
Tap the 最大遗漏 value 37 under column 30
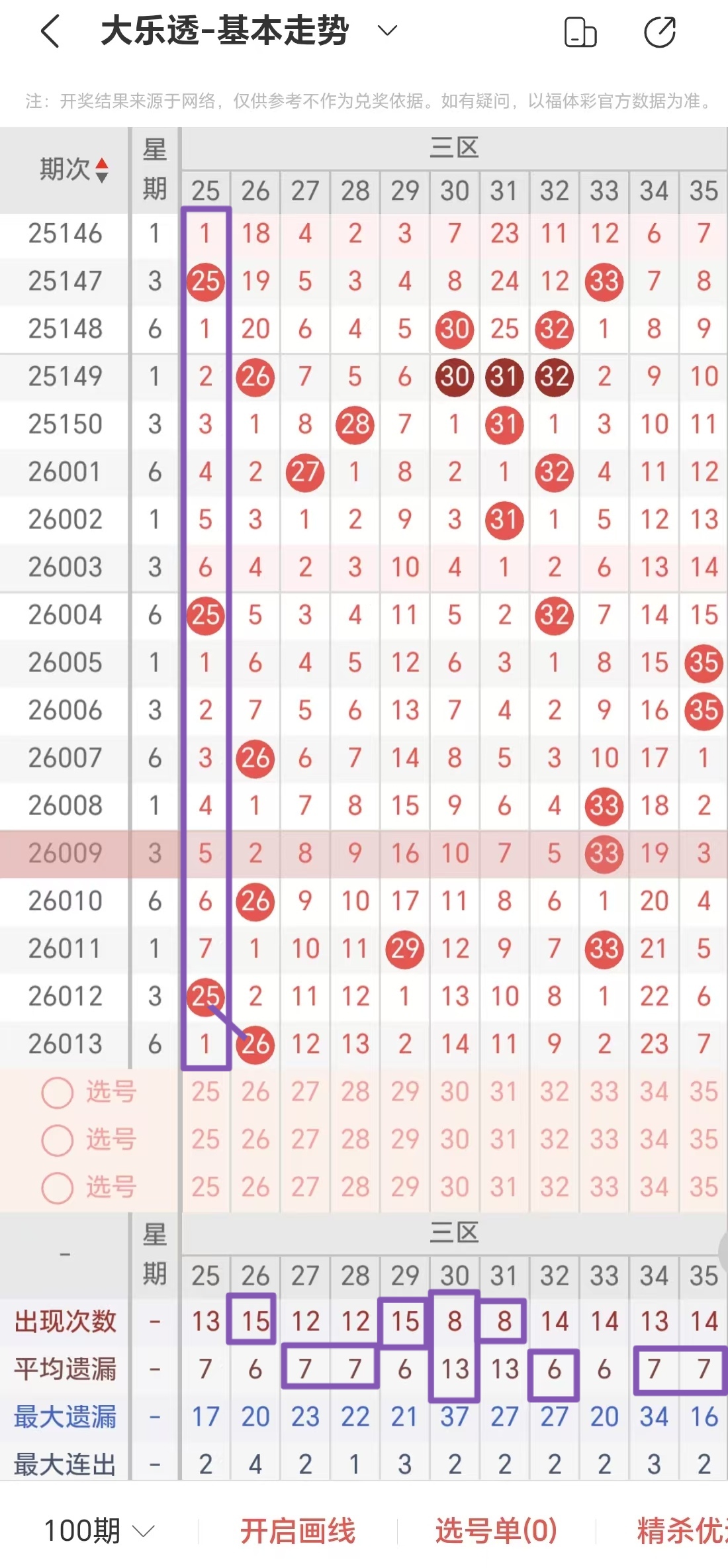[454, 1416]
